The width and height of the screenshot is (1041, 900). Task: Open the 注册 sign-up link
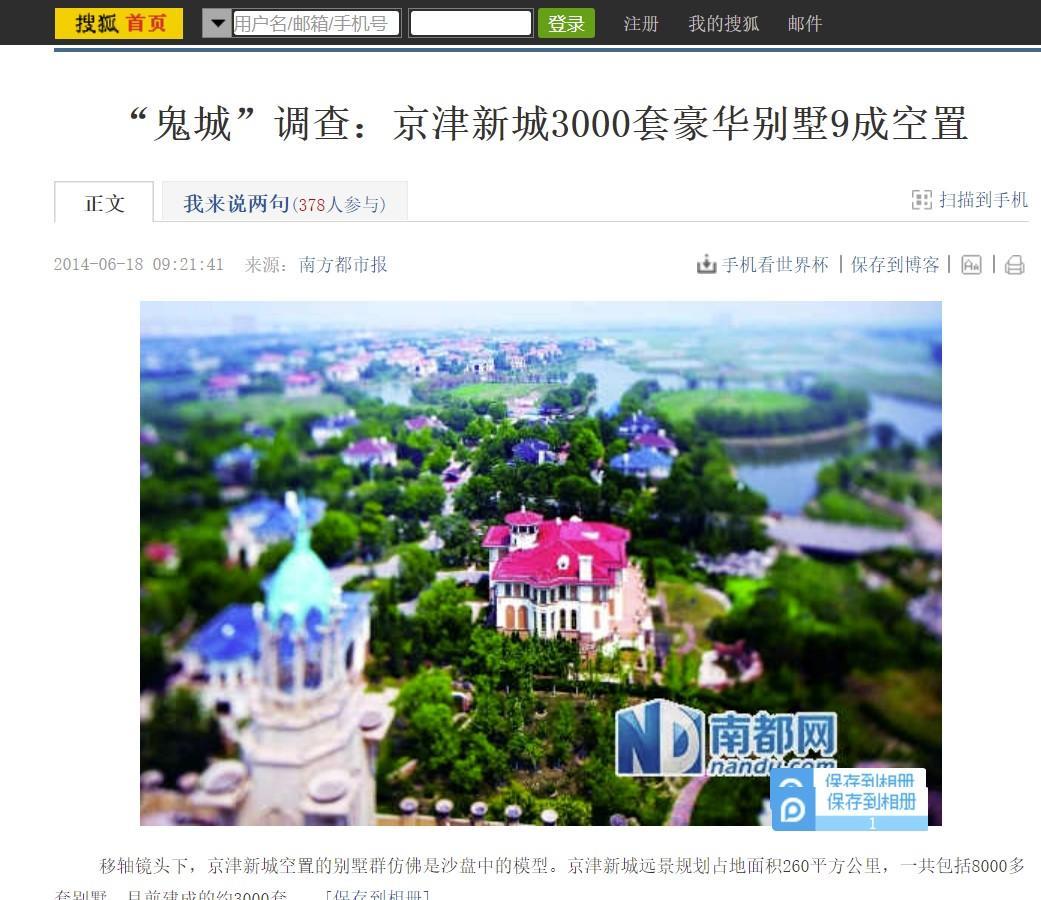click(x=641, y=23)
